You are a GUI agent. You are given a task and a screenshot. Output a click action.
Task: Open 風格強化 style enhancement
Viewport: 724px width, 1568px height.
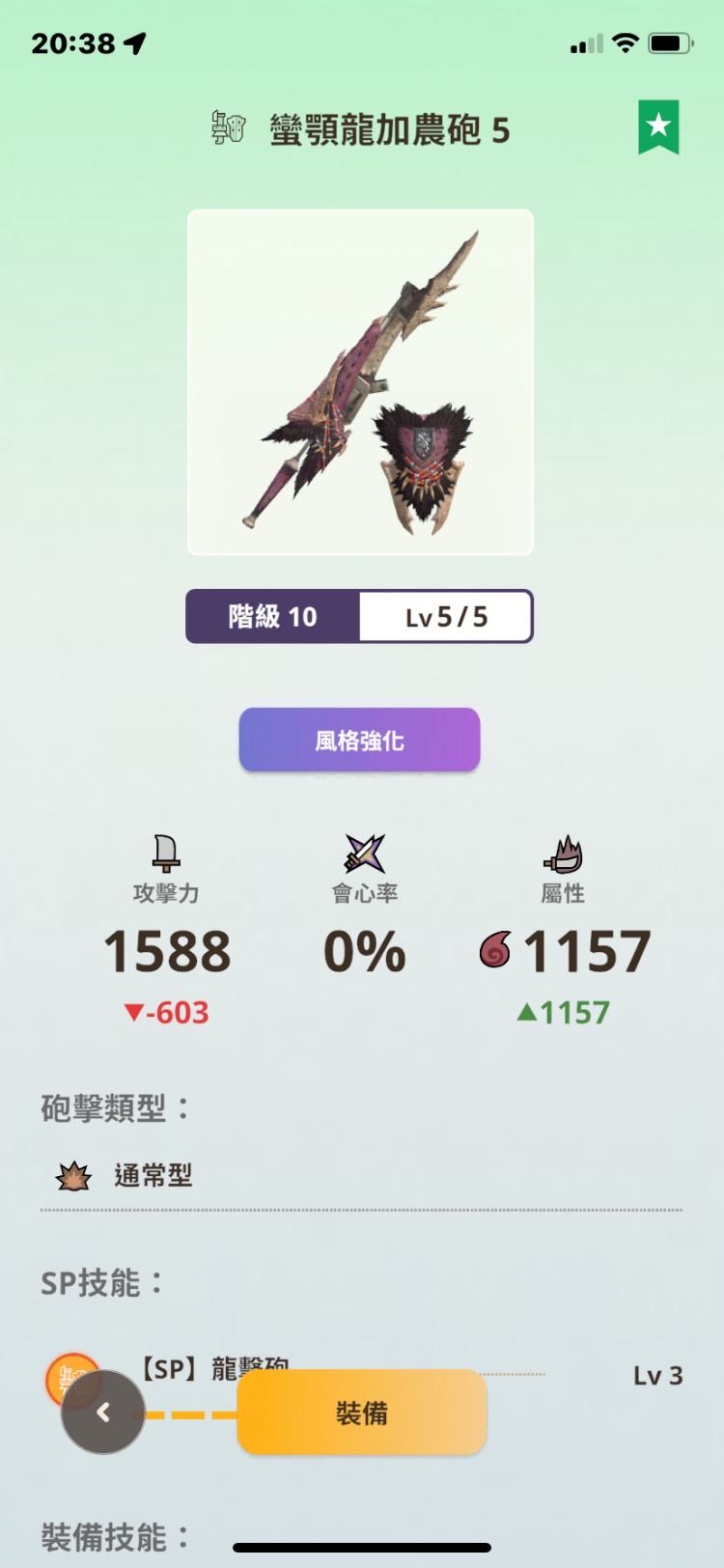tap(359, 741)
